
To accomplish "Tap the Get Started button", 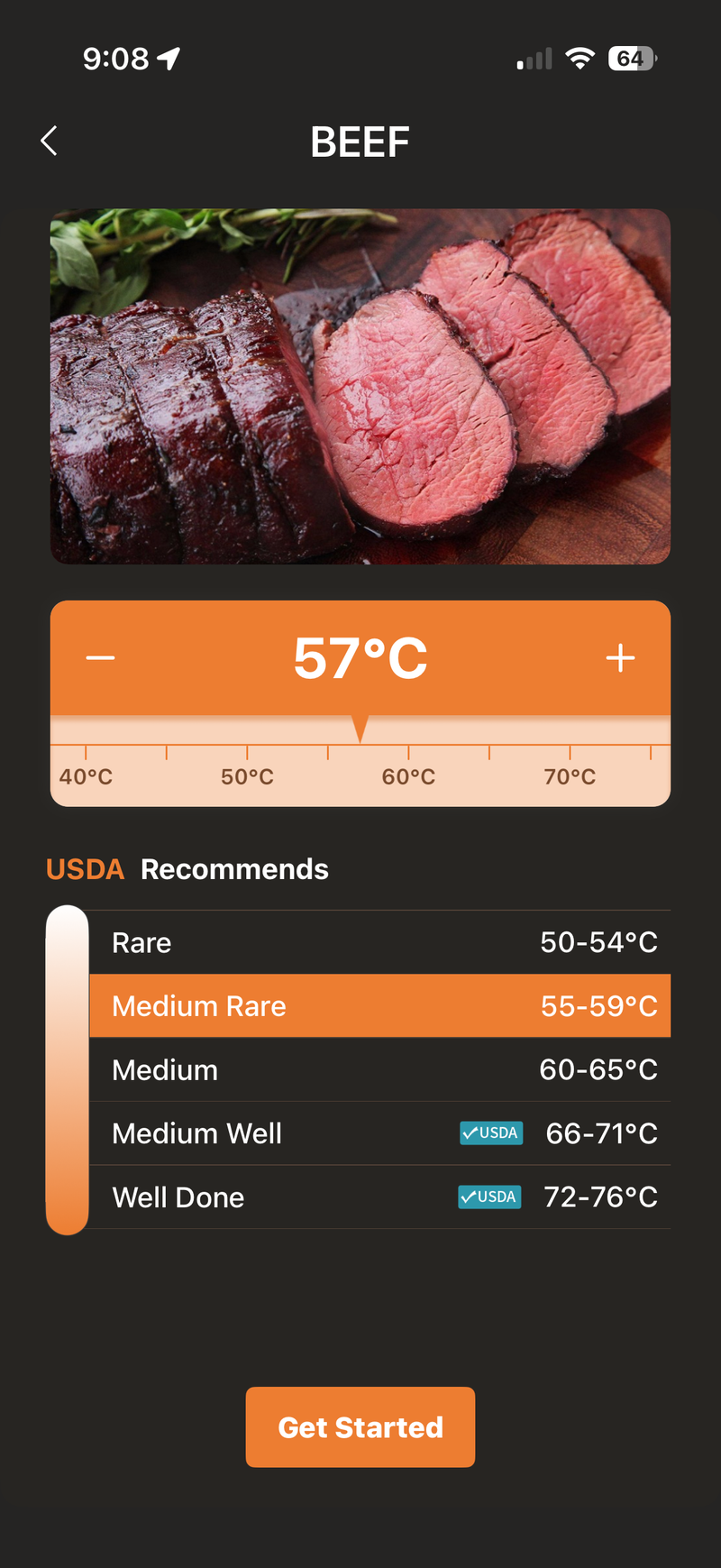I will (360, 1427).
